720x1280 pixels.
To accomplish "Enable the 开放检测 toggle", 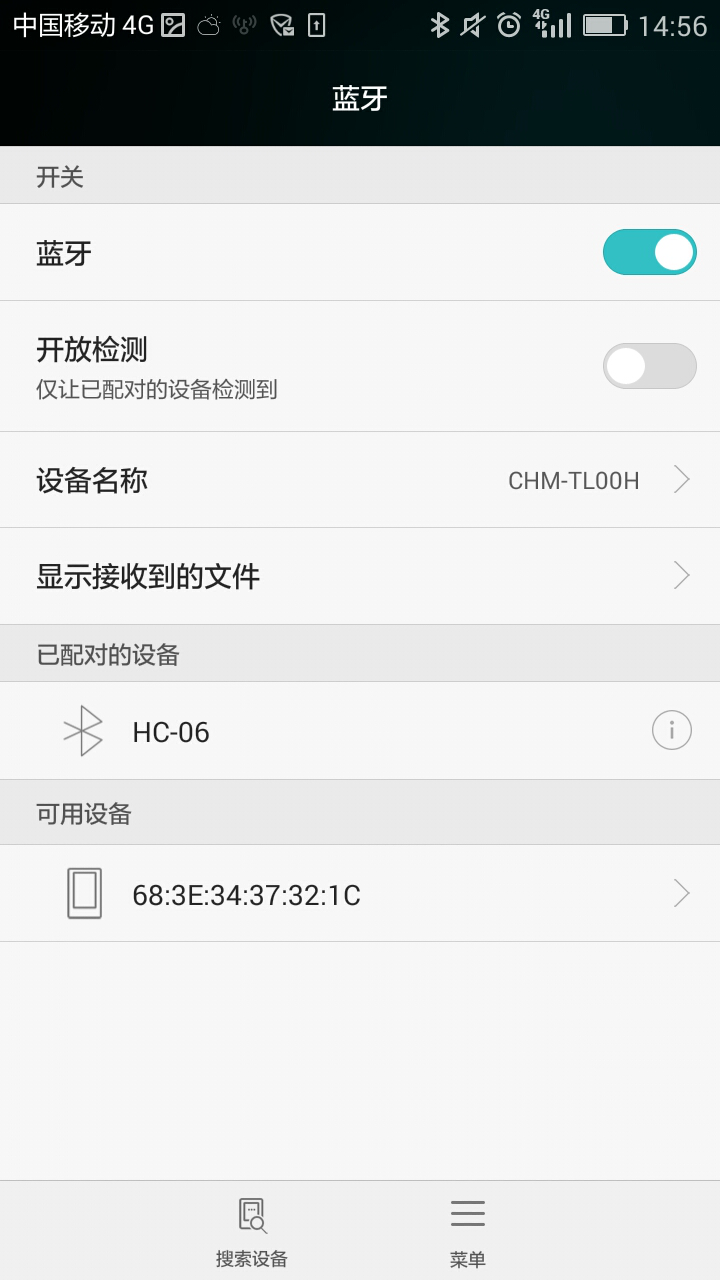I will pyautogui.click(x=649, y=366).
